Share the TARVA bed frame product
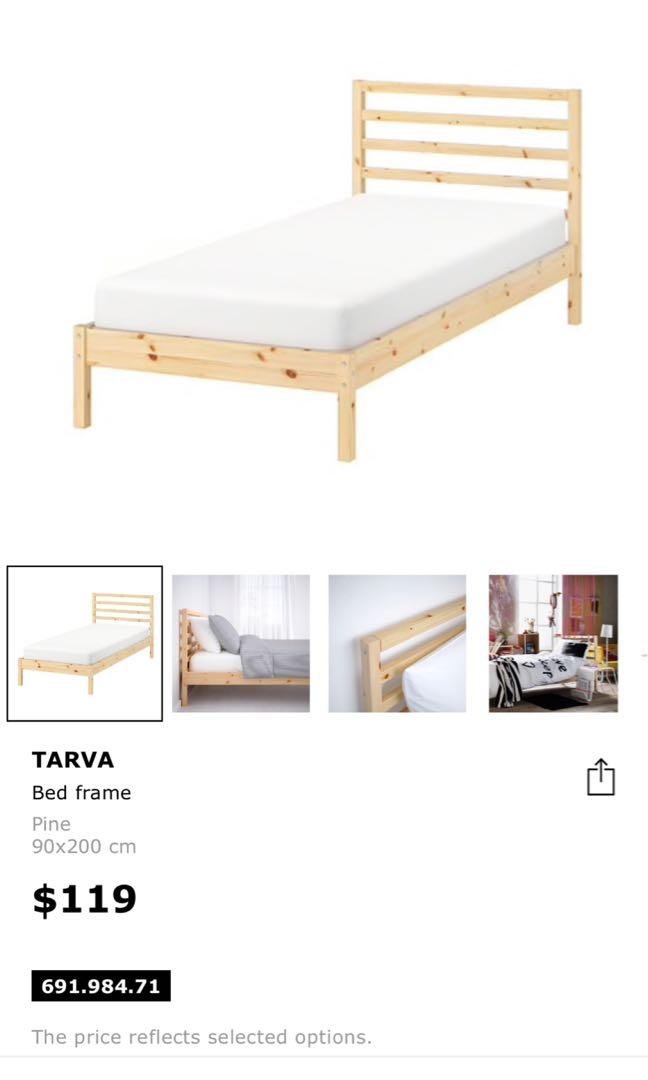Viewport: 648px width, 1080px height. (x=600, y=777)
